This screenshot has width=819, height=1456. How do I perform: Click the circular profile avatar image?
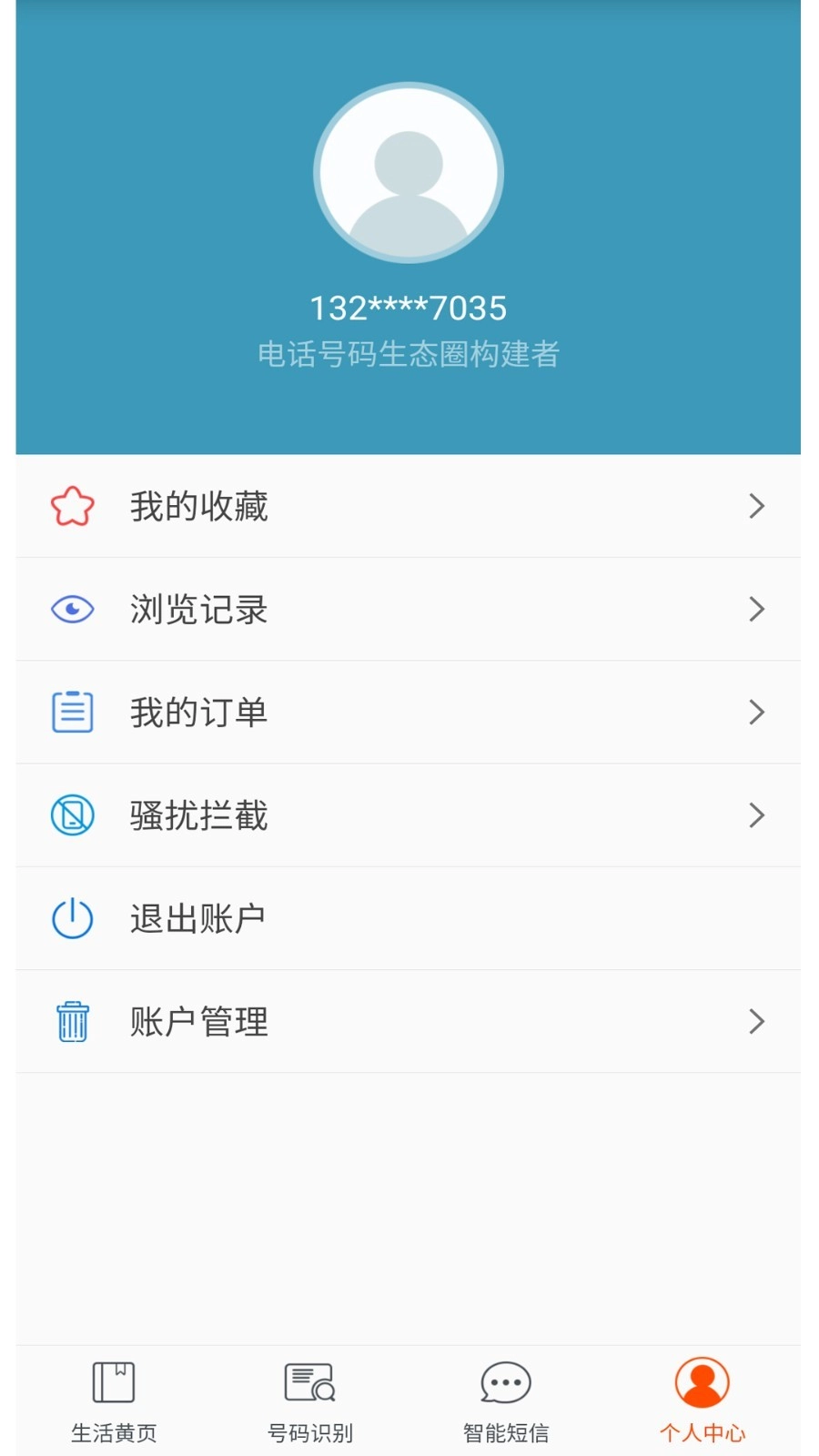click(x=409, y=173)
